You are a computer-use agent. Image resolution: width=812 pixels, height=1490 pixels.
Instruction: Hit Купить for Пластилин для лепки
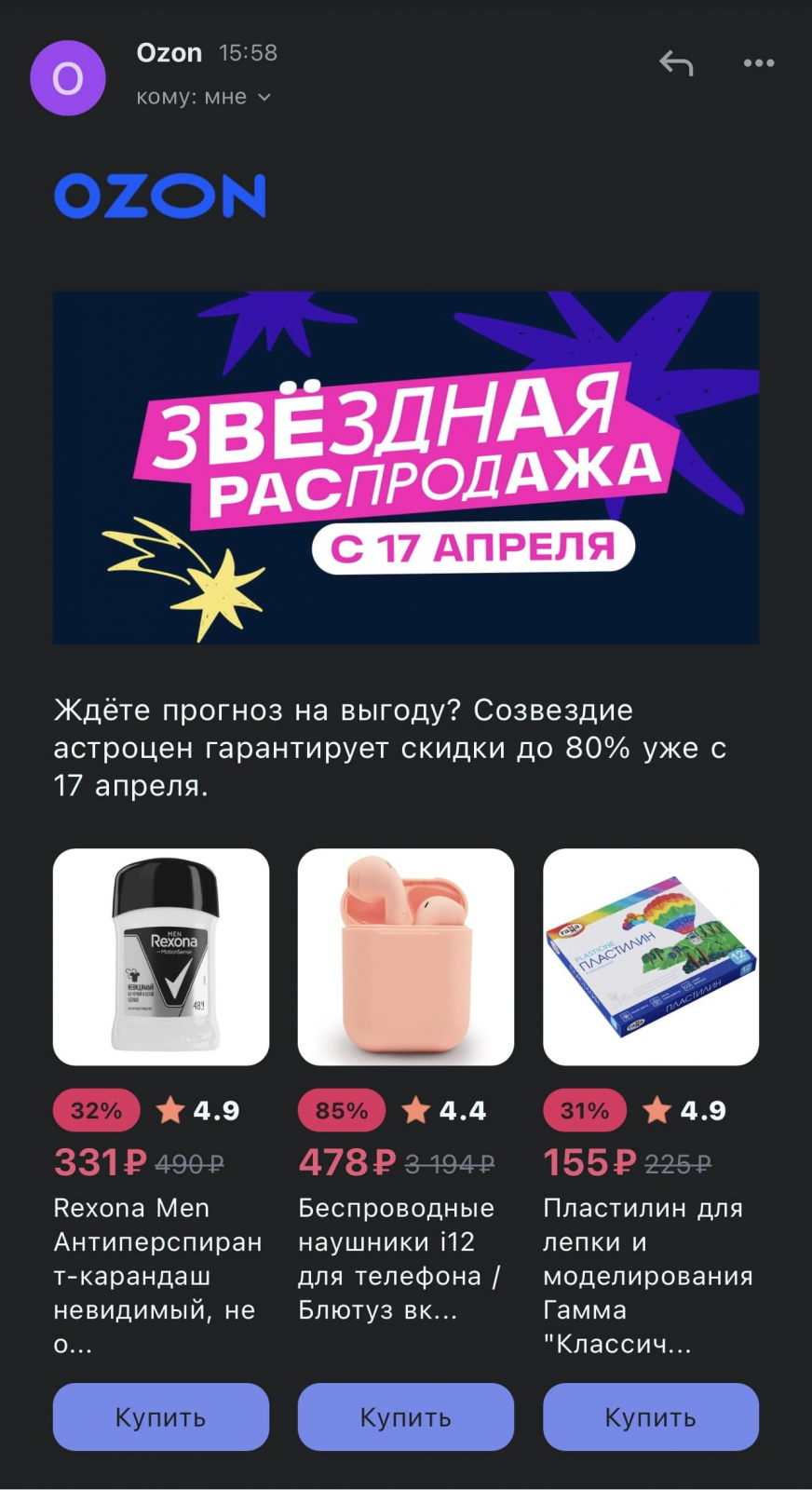click(651, 1416)
